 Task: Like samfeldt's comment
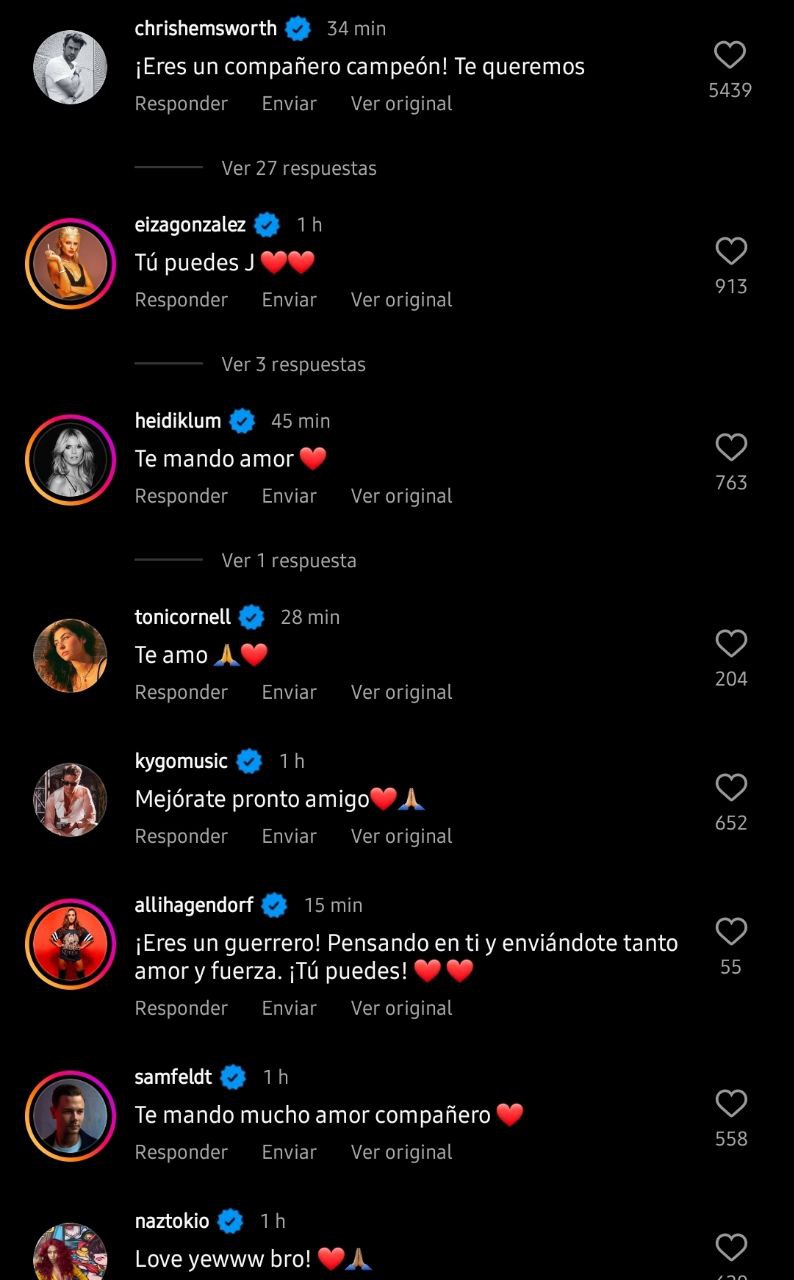pyautogui.click(x=731, y=1103)
